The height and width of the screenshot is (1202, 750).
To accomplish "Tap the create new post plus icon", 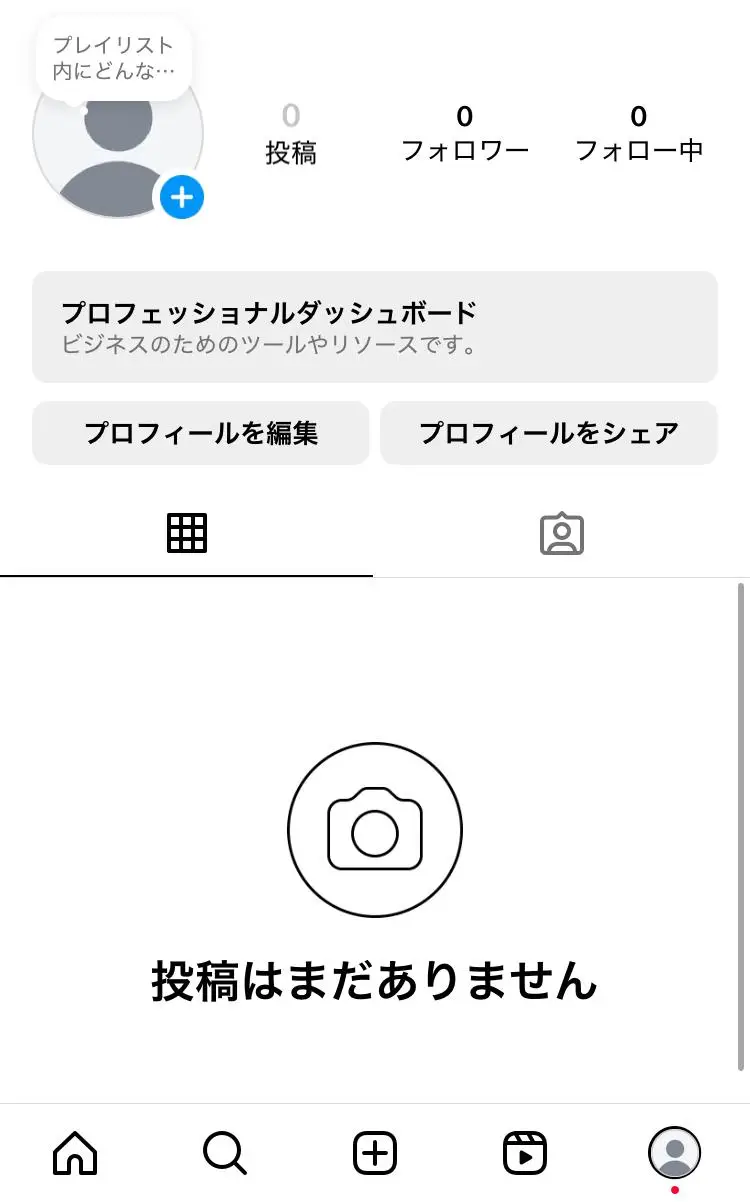I will pyautogui.click(x=375, y=1153).
